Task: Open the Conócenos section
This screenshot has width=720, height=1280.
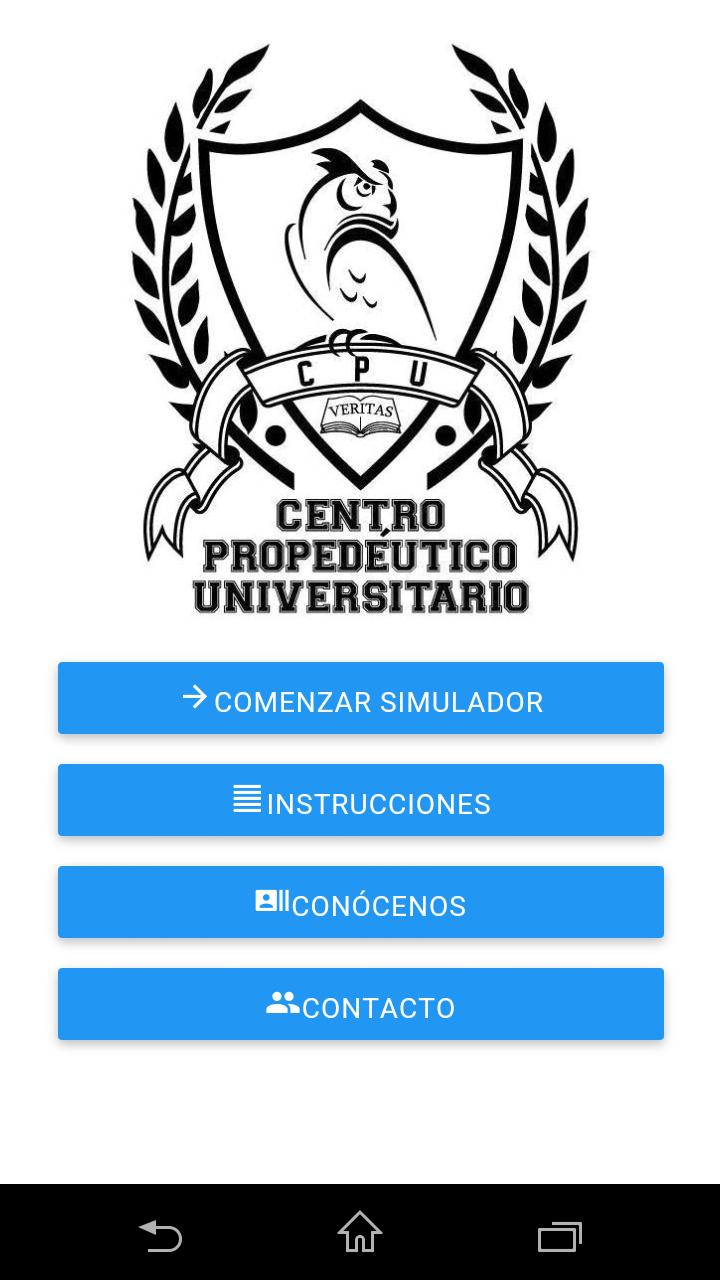Action: coord(360,902)
